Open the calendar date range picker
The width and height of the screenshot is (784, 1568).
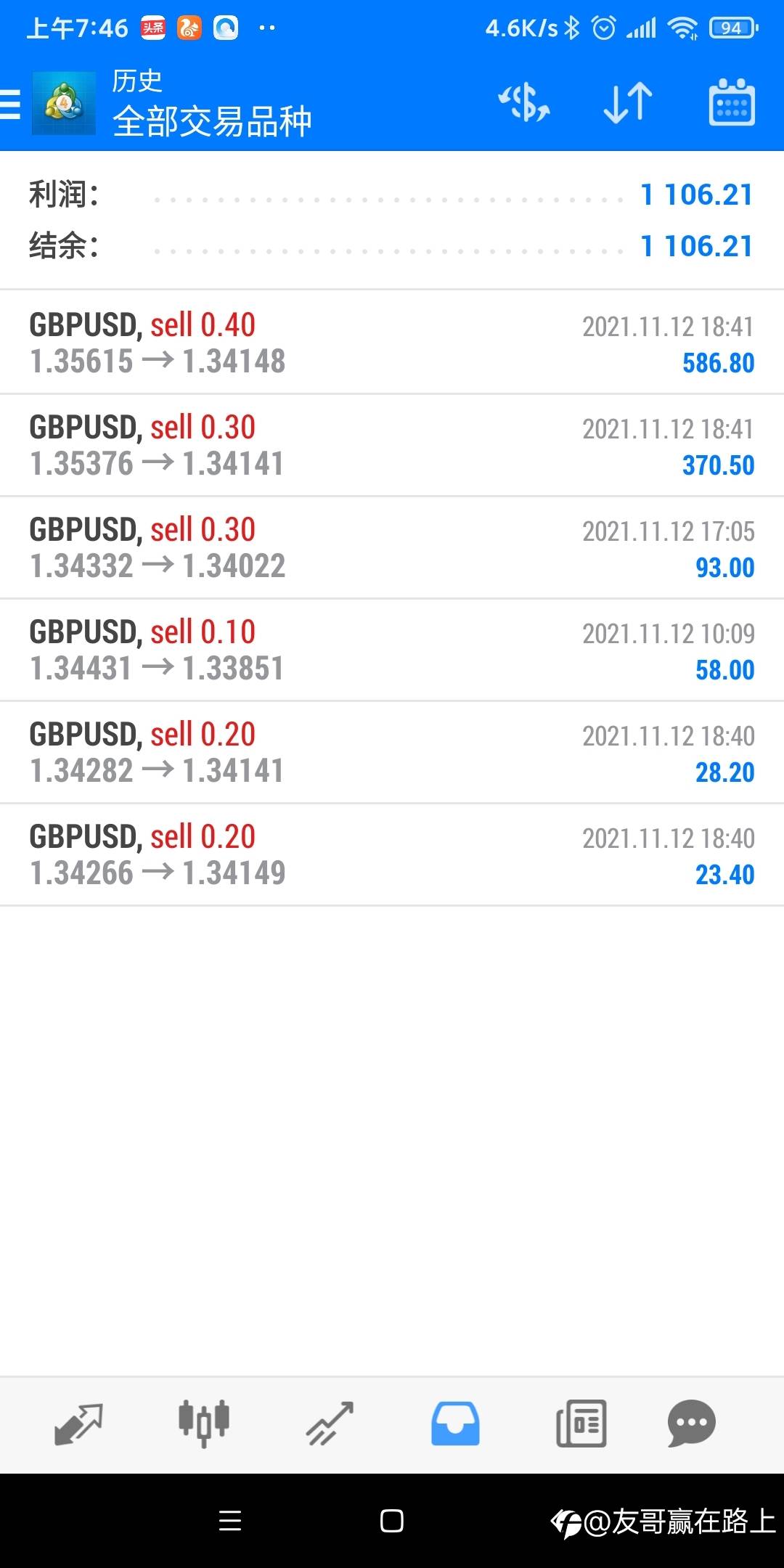[732, 102]
